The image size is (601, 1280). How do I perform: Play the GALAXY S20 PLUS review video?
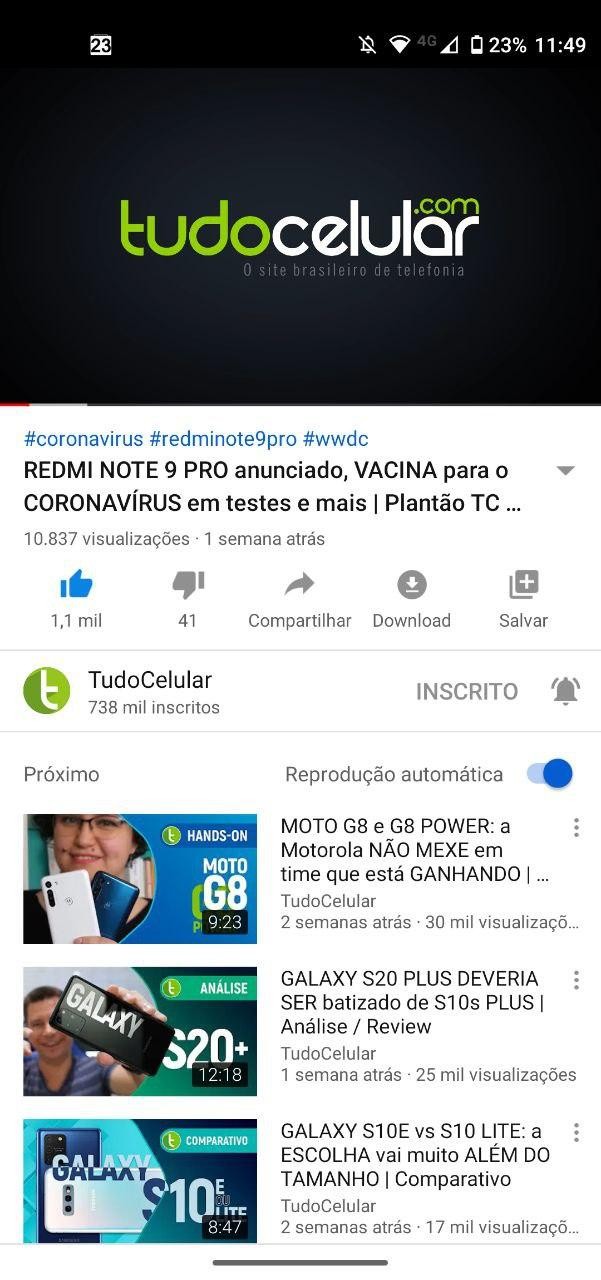coord(140,1031)
